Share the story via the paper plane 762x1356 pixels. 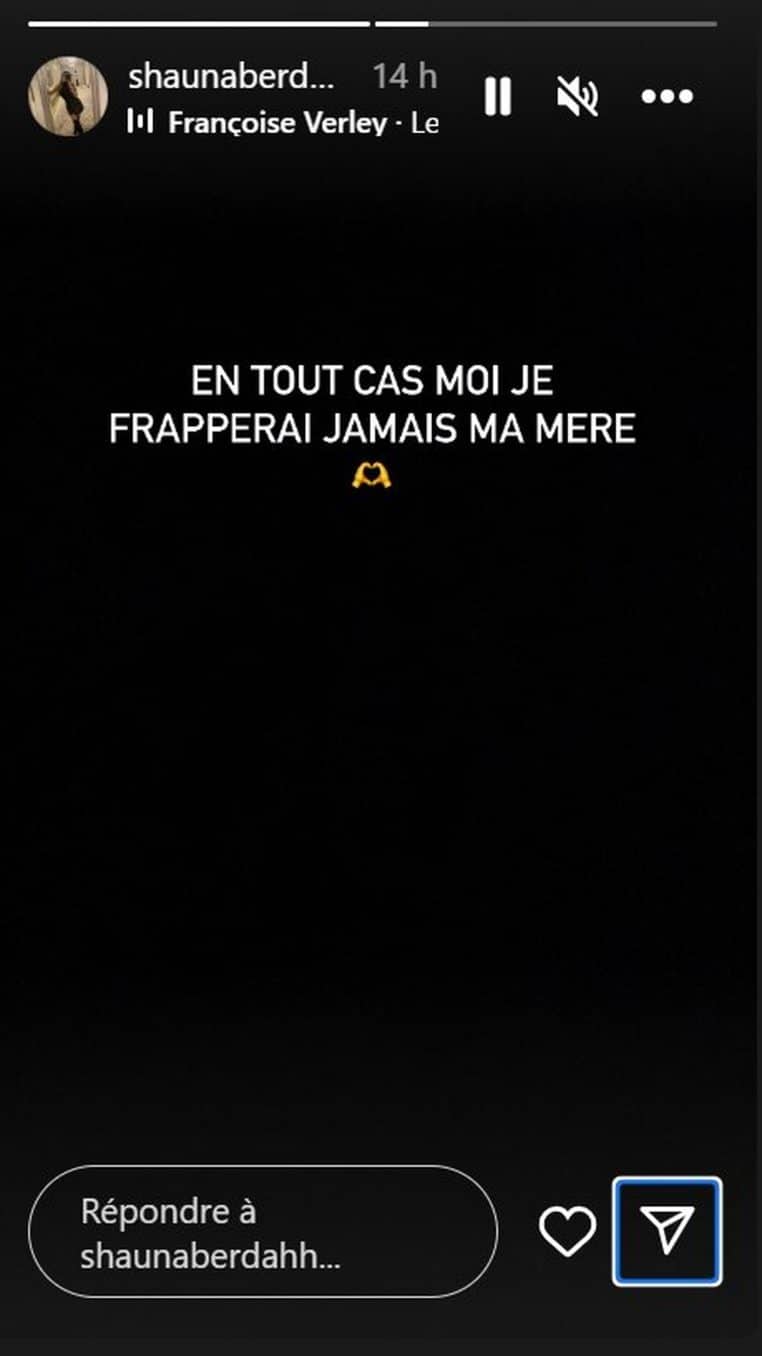667,1231
